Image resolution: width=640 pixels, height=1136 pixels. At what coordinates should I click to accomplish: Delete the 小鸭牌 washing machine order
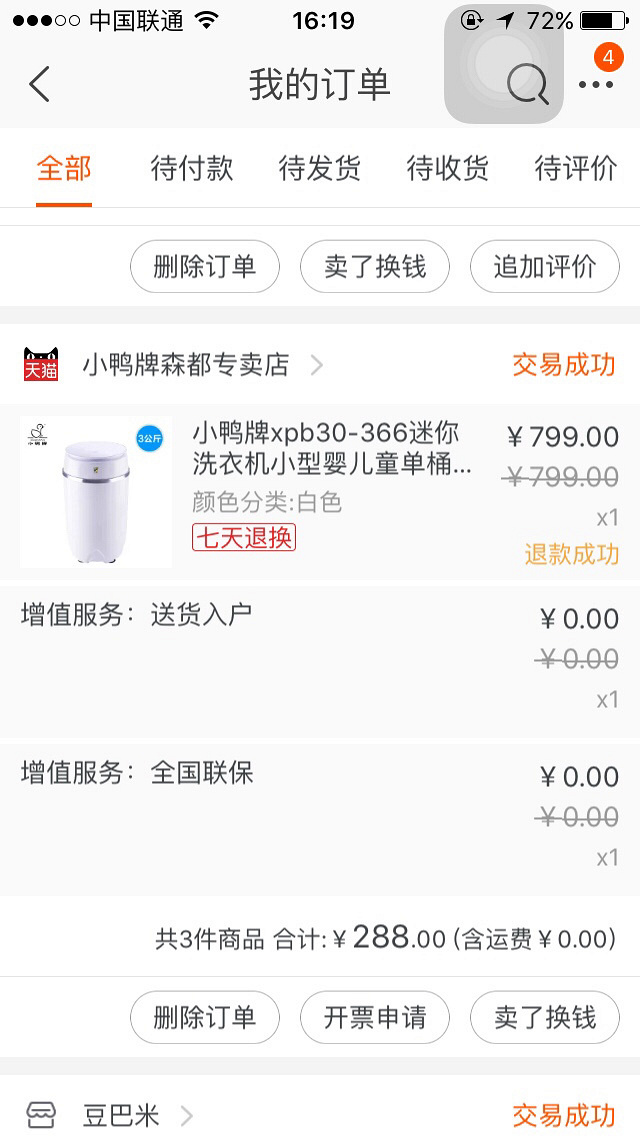pos(205,1018)
